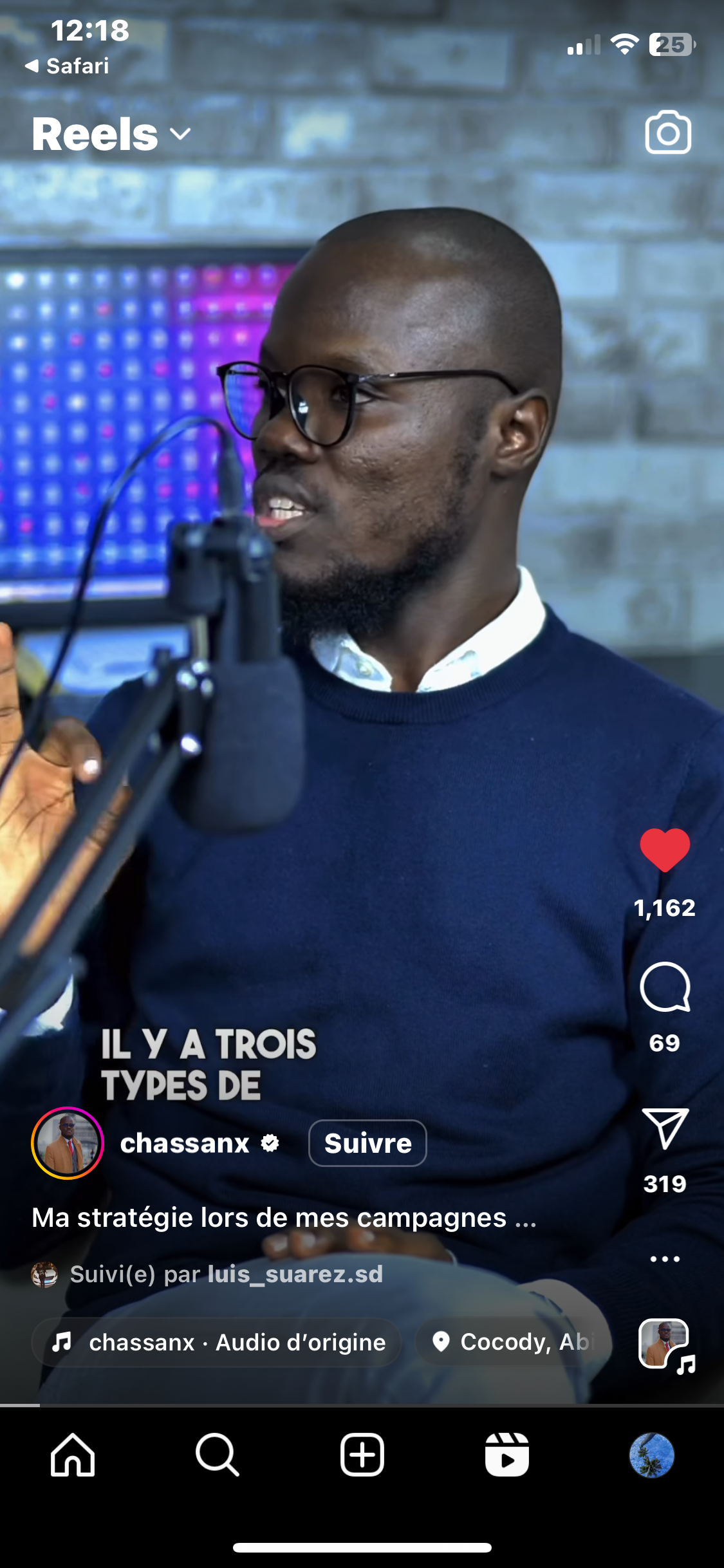Image resolution: width=724 pixels, height=1568 pixels.
Task: View luis_suarez.sd in followed-by line
Action: click(x=295, y=1274)
